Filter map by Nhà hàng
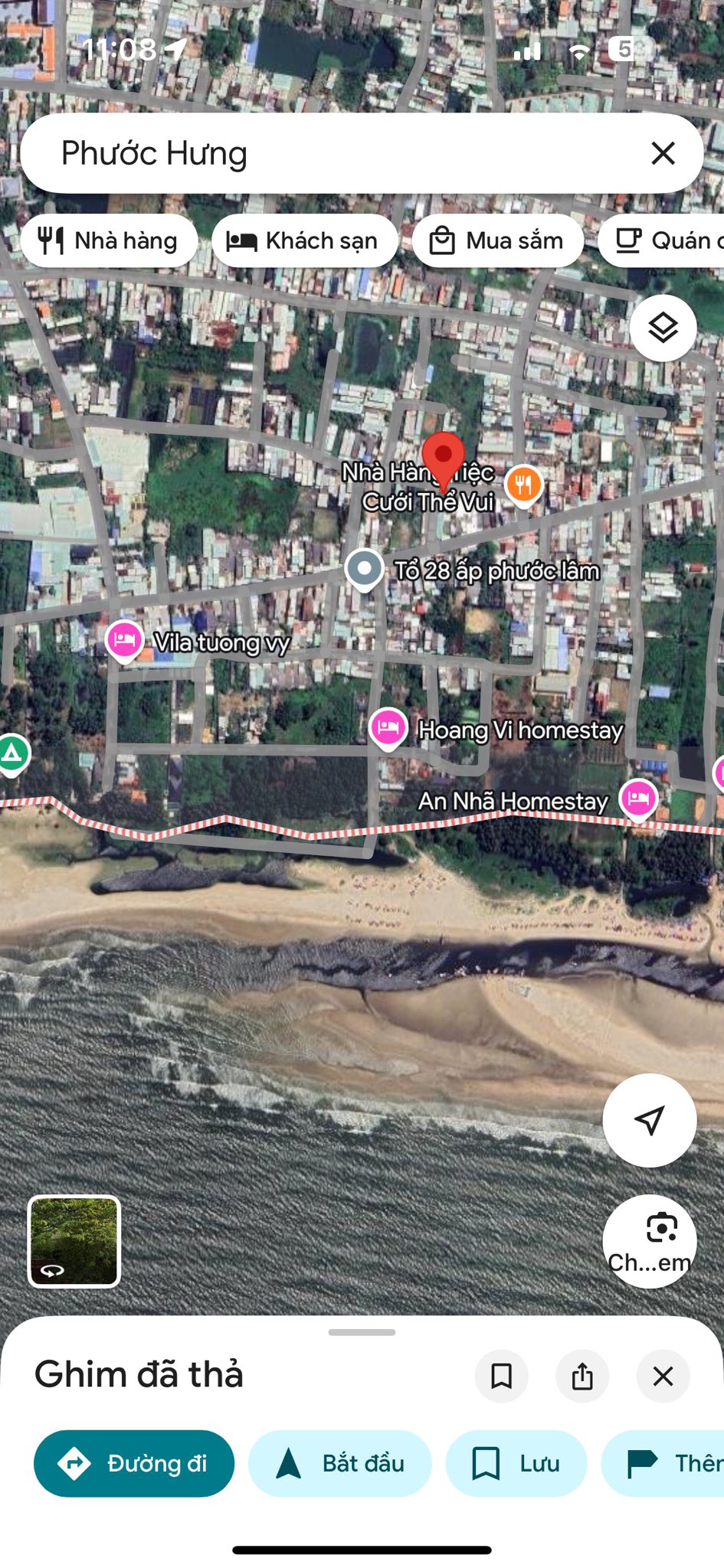The height and width of the screenshot is (1568, 724). click(x=109, y=241)
